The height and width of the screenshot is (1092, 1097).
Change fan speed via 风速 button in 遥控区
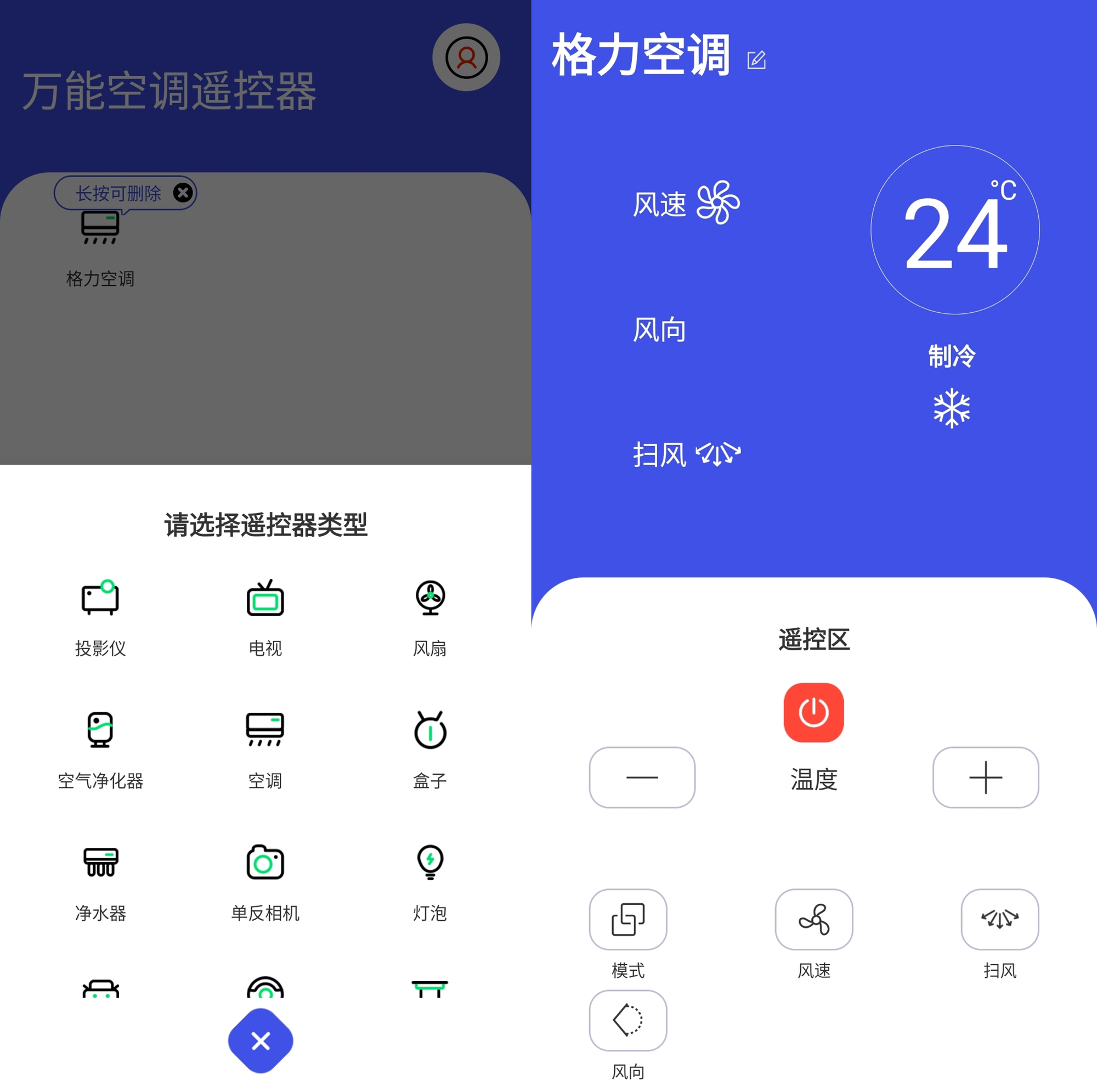coord(813,919)
